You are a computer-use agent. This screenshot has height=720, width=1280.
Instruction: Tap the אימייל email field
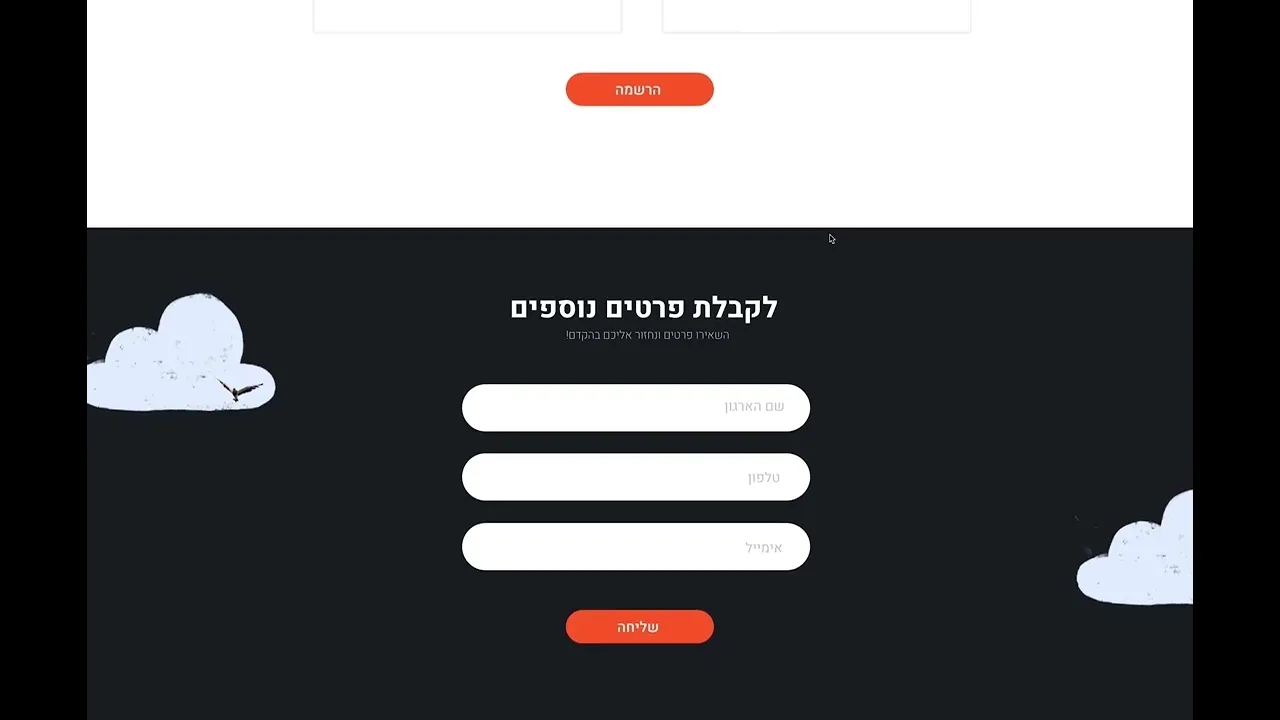click(636, 547)
